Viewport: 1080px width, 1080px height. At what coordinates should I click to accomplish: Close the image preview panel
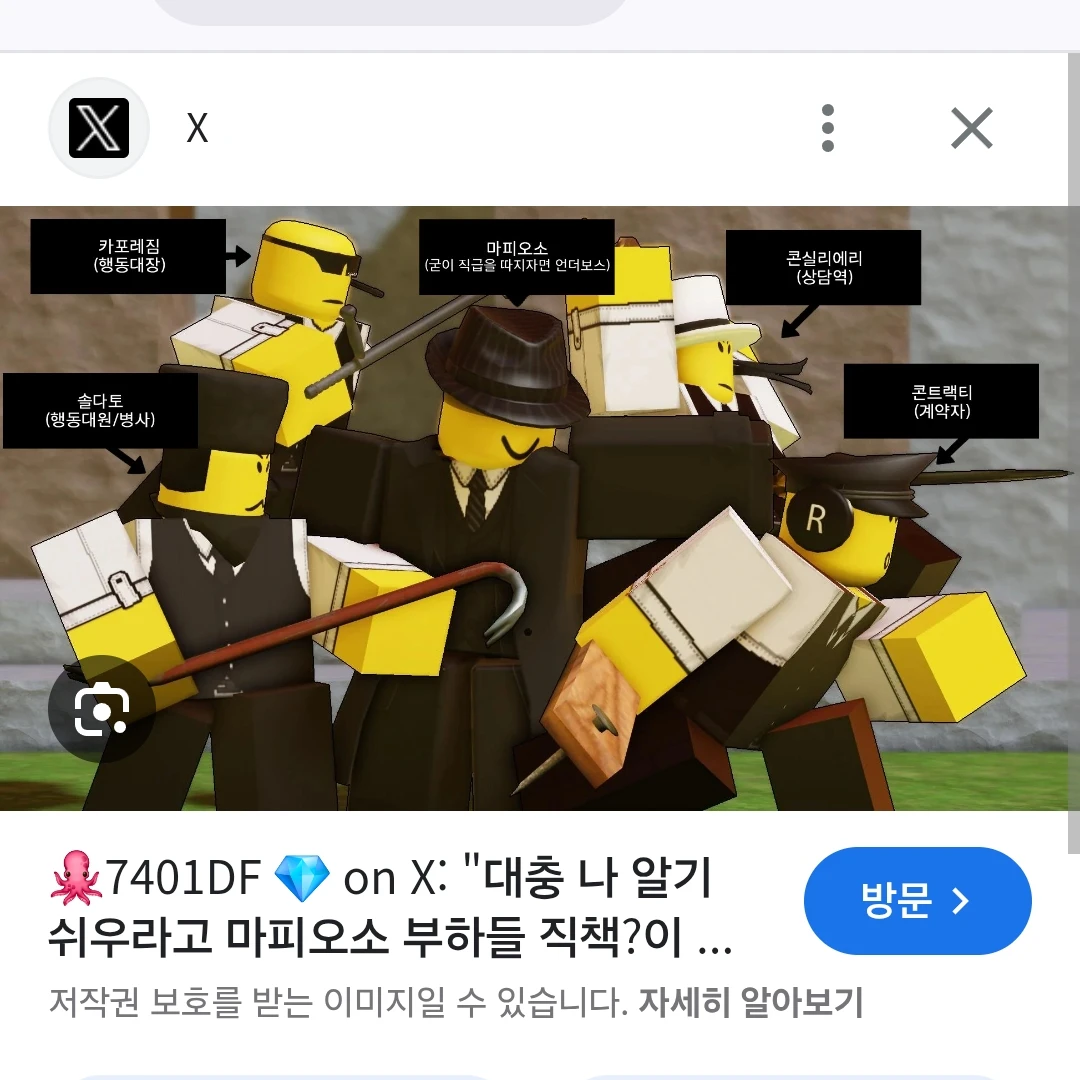[971, 128]
